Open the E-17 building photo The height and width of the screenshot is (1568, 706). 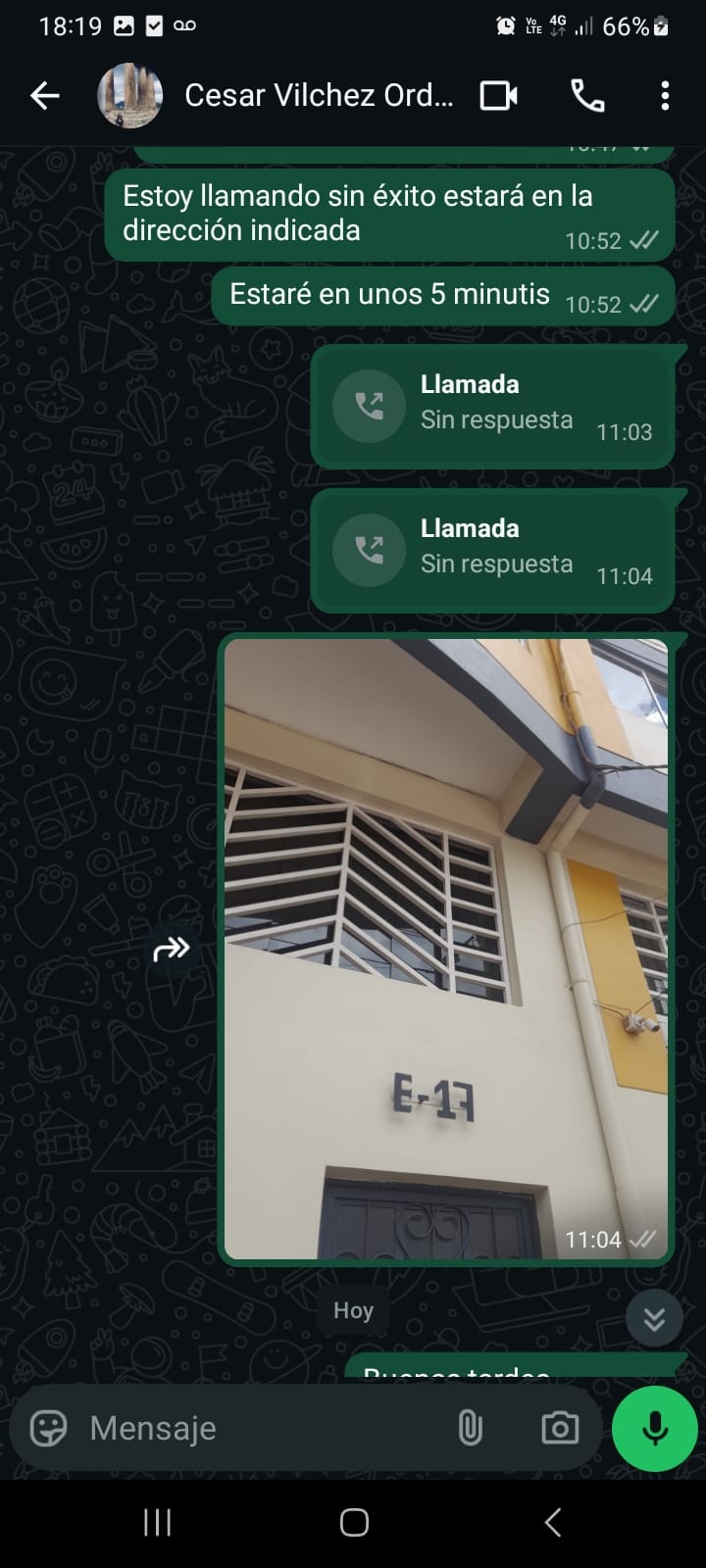point(446,948)
